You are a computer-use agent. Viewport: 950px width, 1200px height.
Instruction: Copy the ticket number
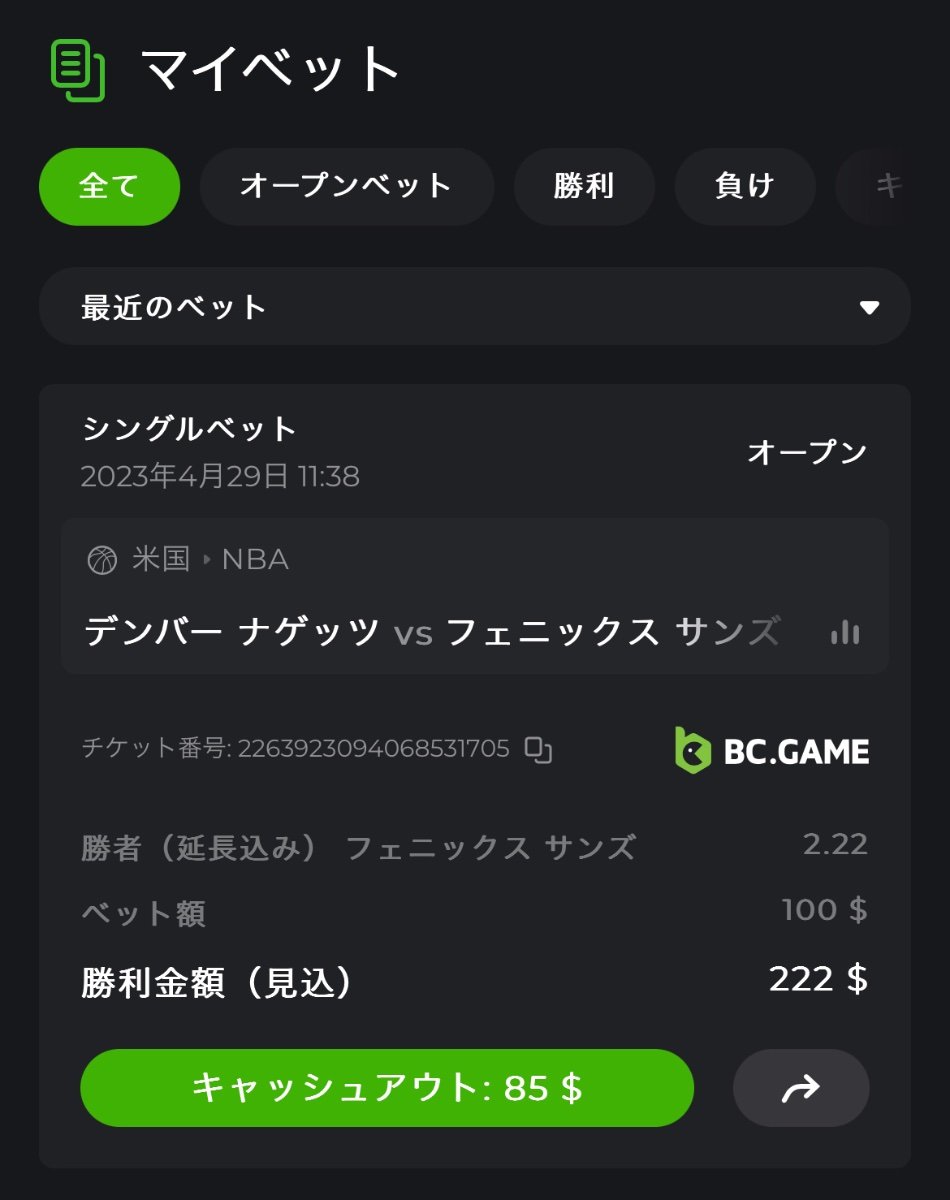pos(539,750)
